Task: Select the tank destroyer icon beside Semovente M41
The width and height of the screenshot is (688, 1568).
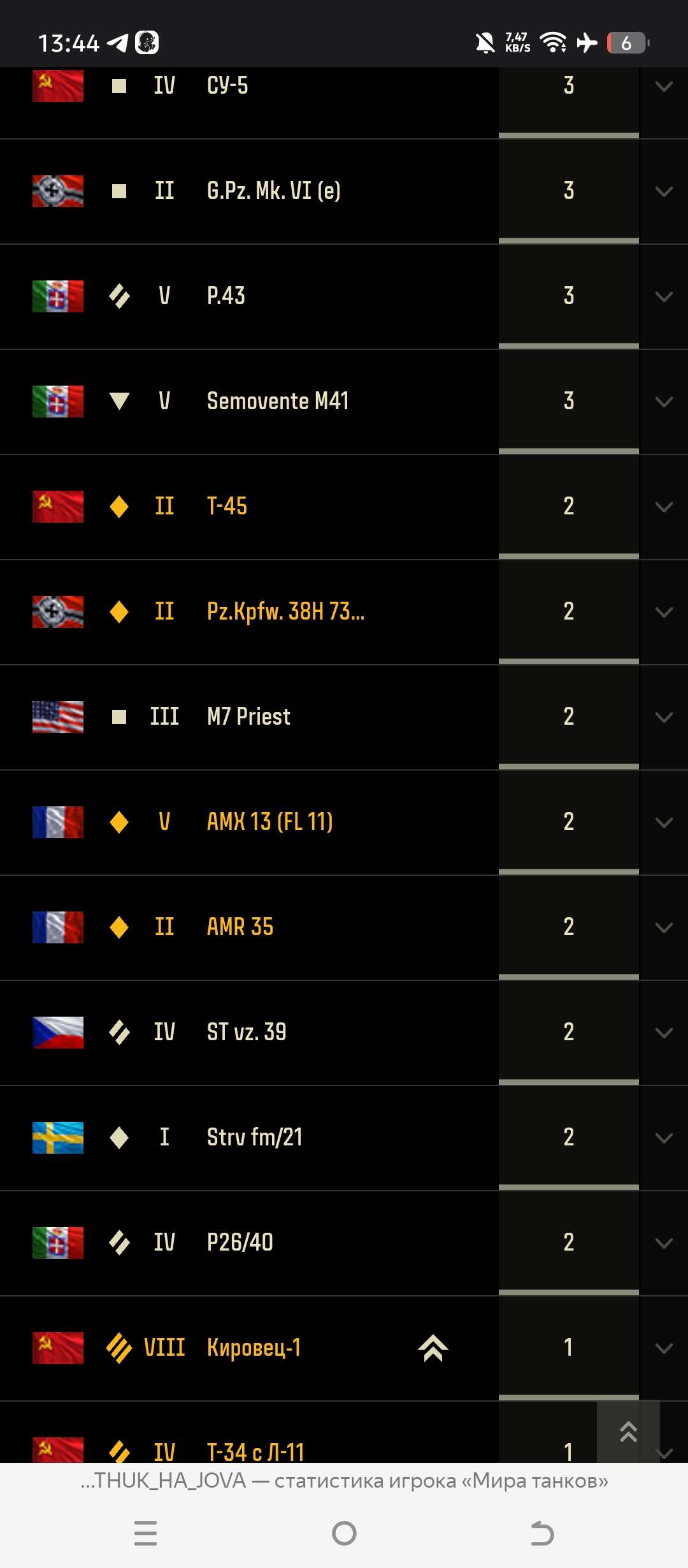Action: coord(118,400)
